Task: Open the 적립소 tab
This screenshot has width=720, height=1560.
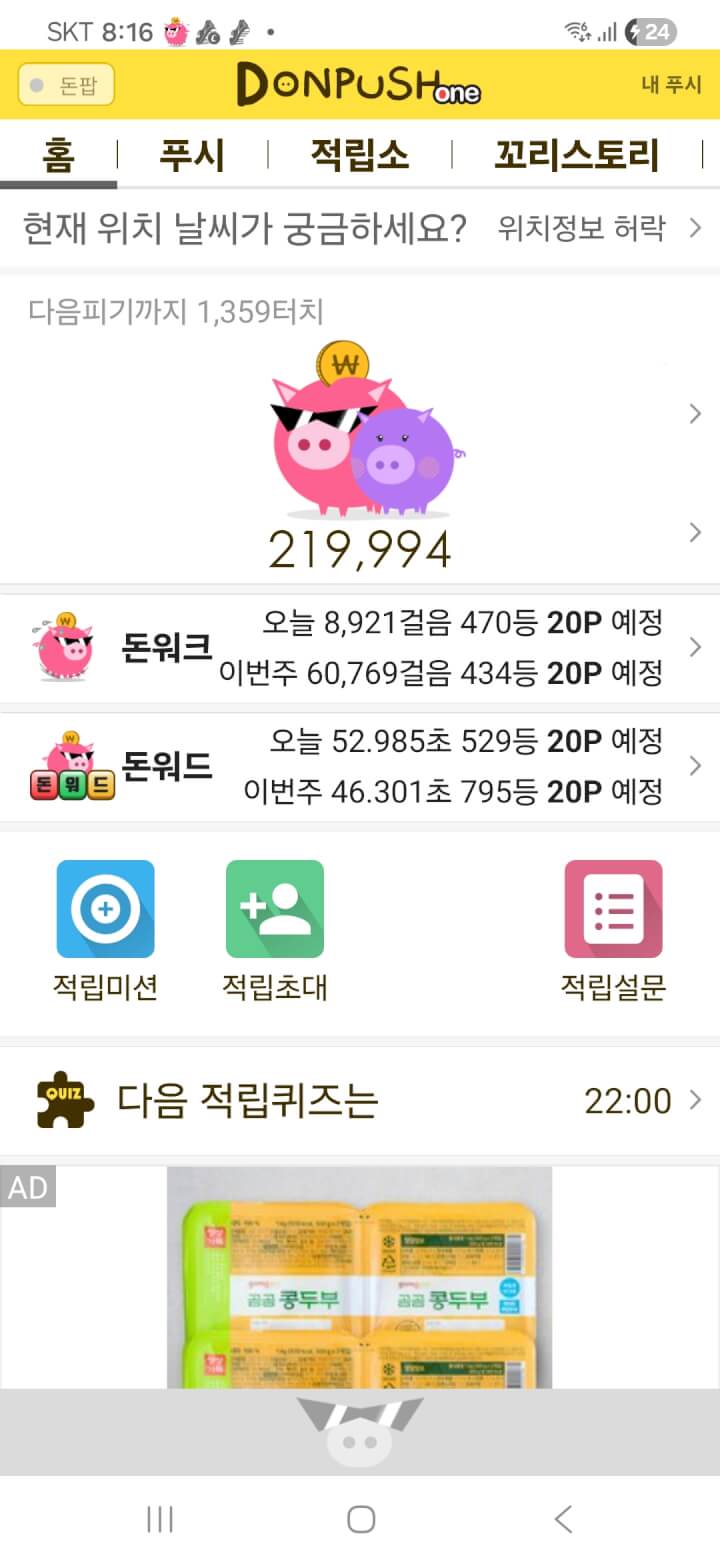Action: (359, 156)
